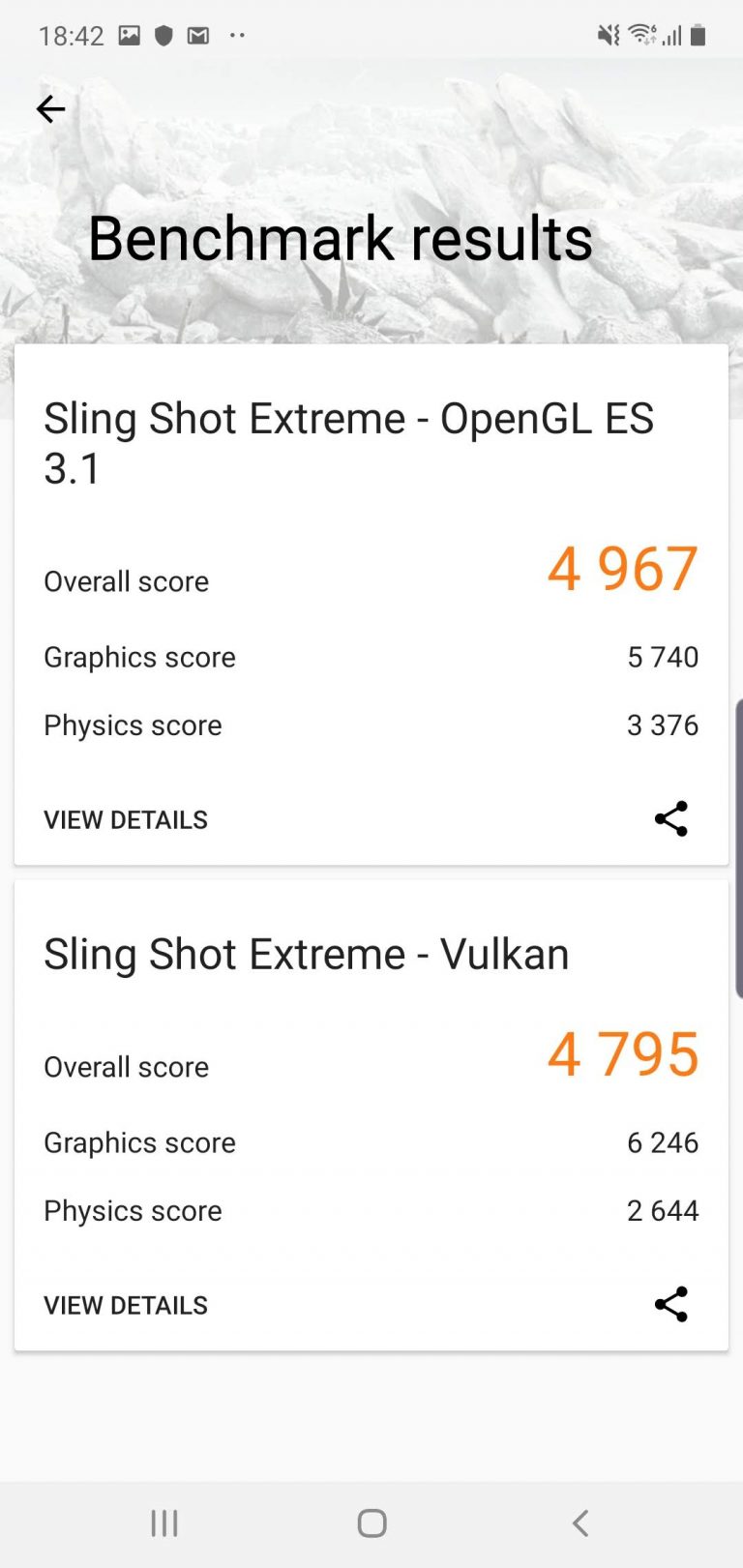This screenshot has height=1568, width=743.
Task: View details for the Vulkan result
Action: coord(126,1305)
